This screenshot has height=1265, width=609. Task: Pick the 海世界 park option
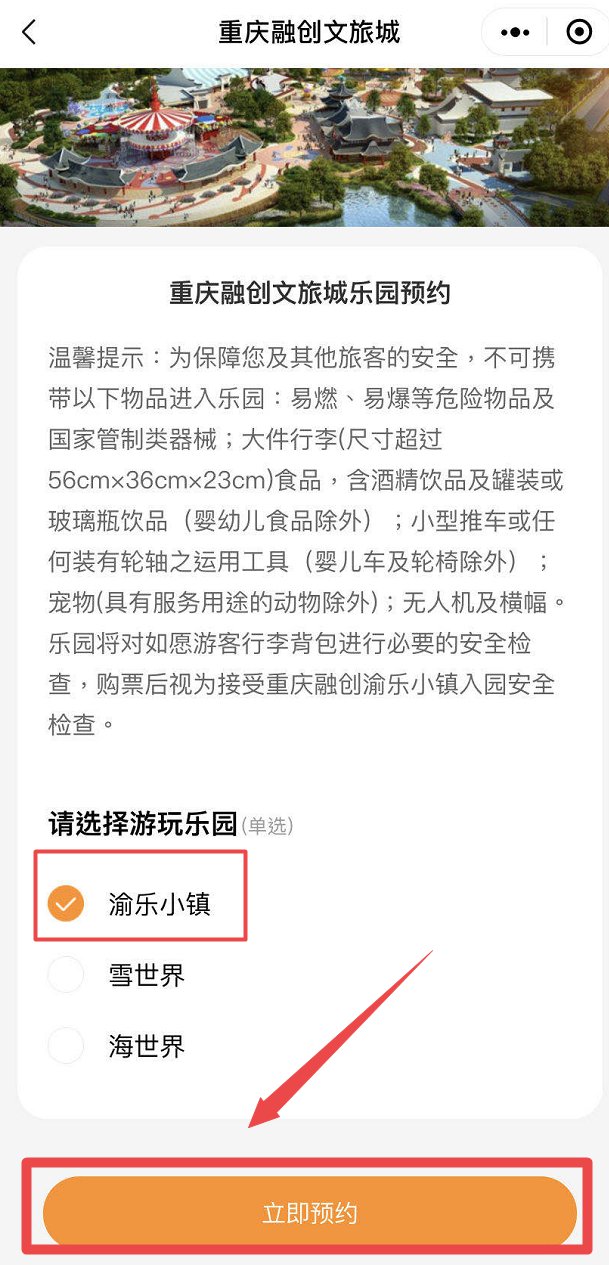[67, 1046]
